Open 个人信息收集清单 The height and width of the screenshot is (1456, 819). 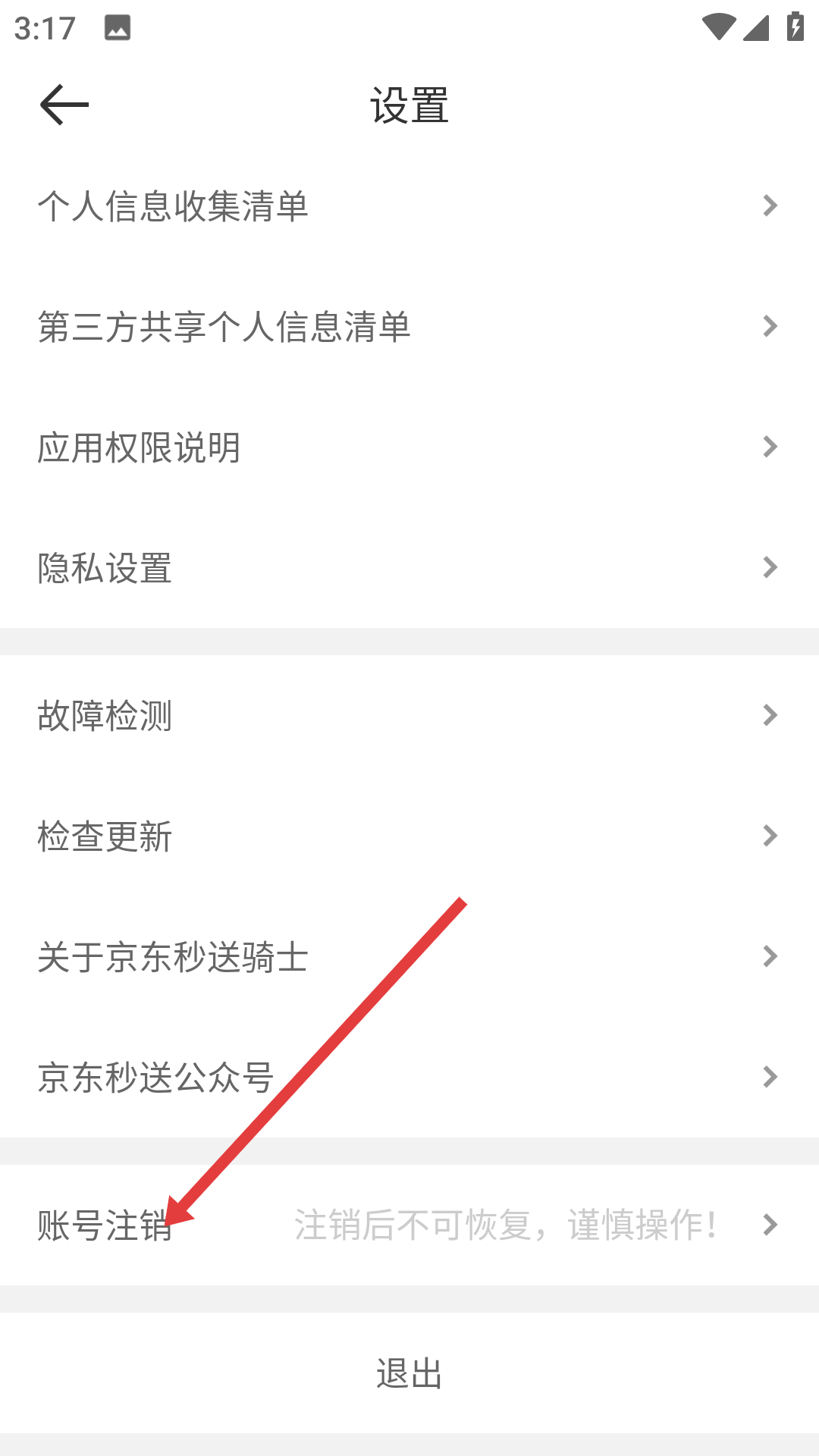pos(409,206)
